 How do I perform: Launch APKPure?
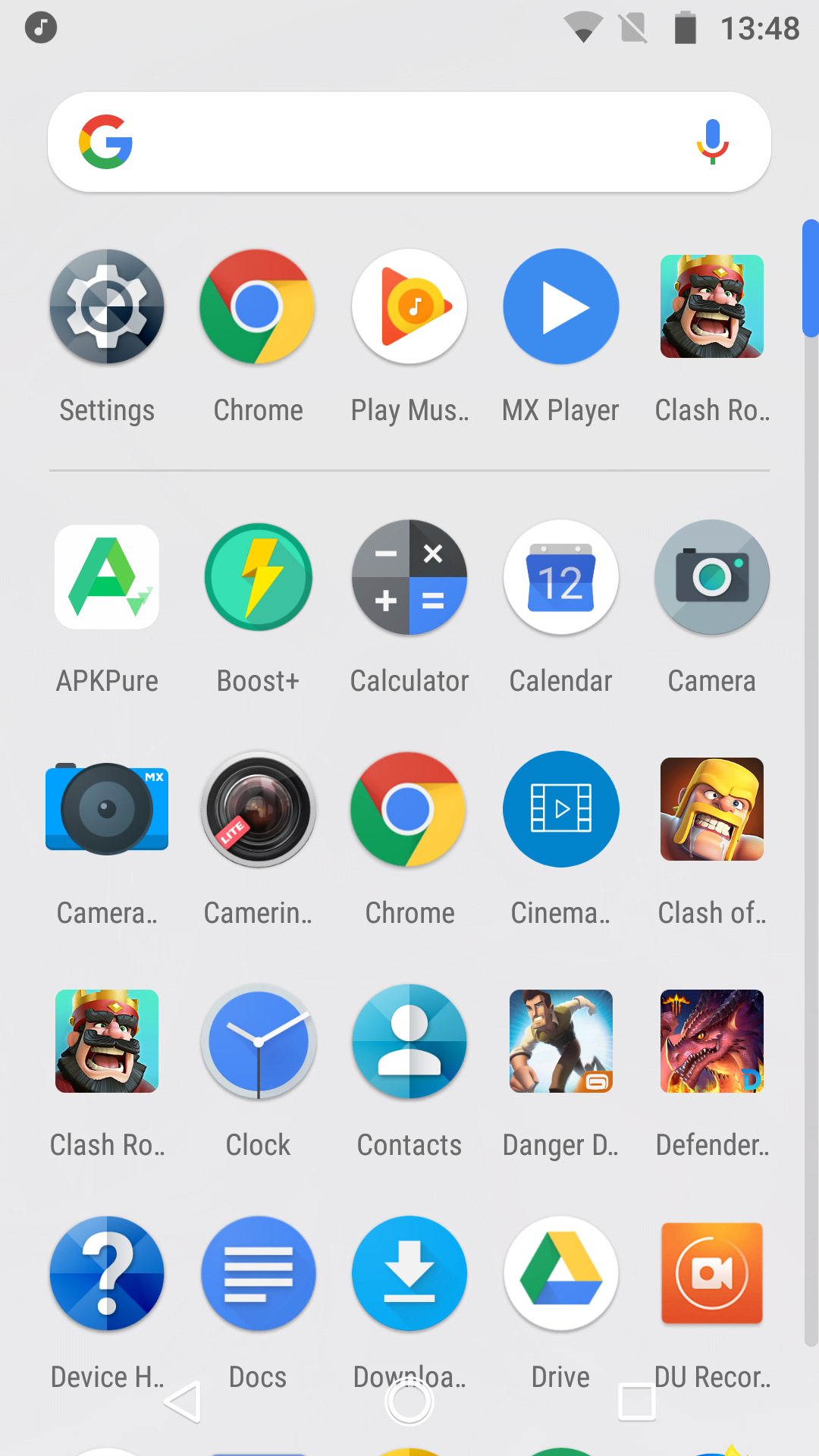(x=106, y=577)
